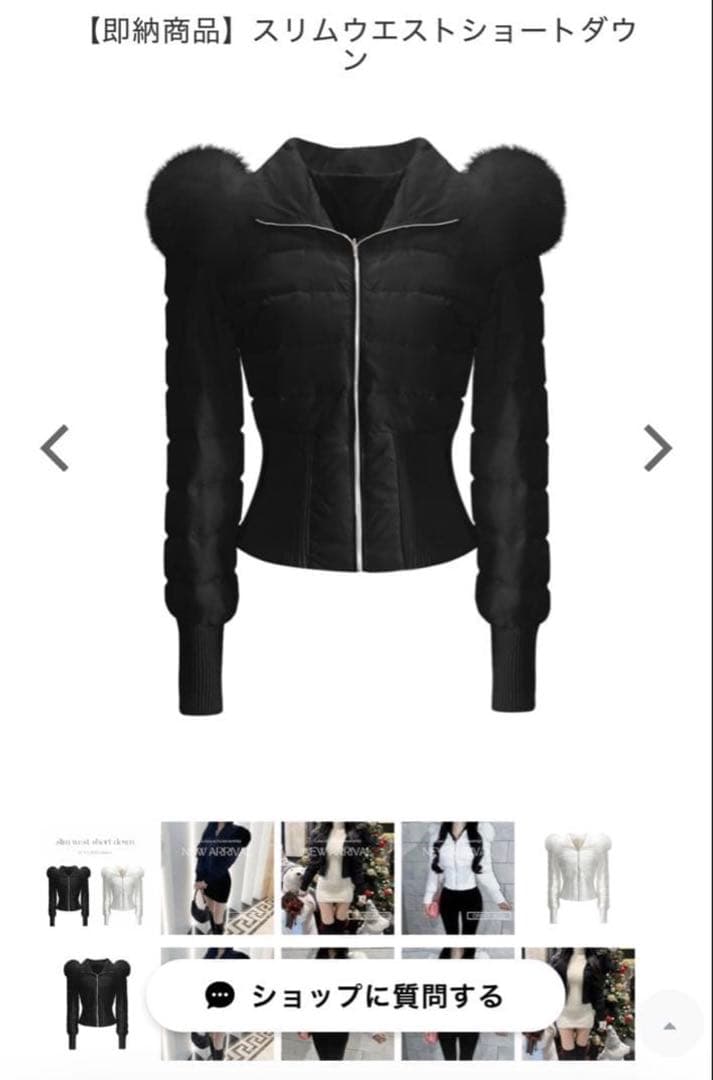Select the thumbnail showing black and white jackets together
This screenshot has width=713, height=1080.
pos(95,878)
